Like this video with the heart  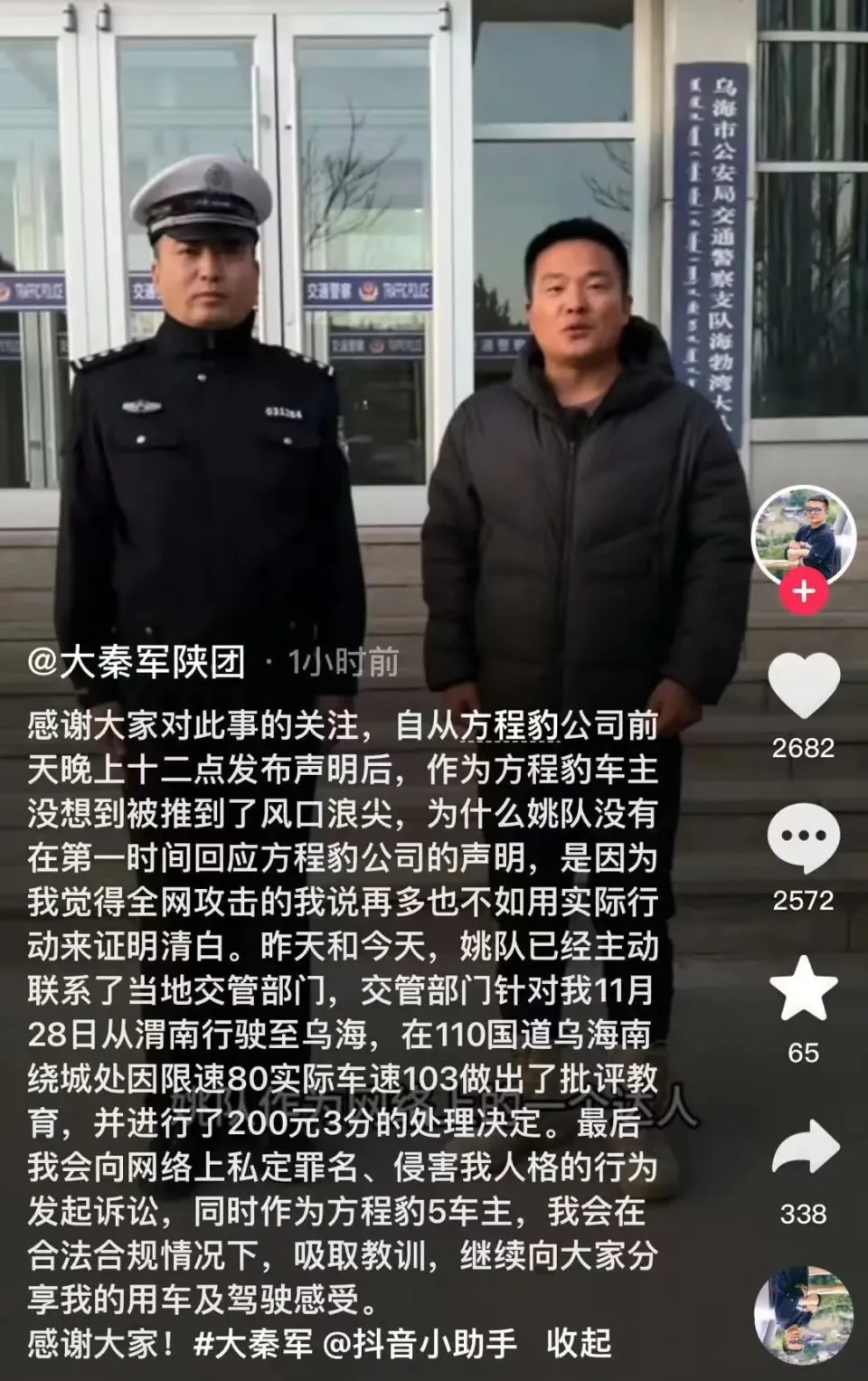pos(804,686)
